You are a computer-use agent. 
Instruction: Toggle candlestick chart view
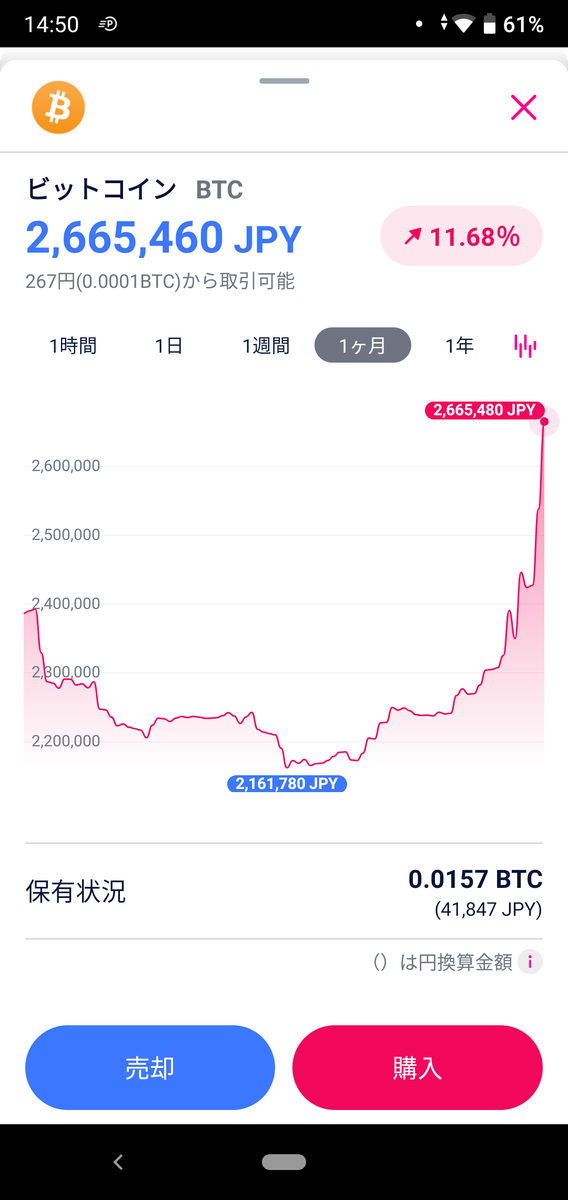click(x=525, y=346)
